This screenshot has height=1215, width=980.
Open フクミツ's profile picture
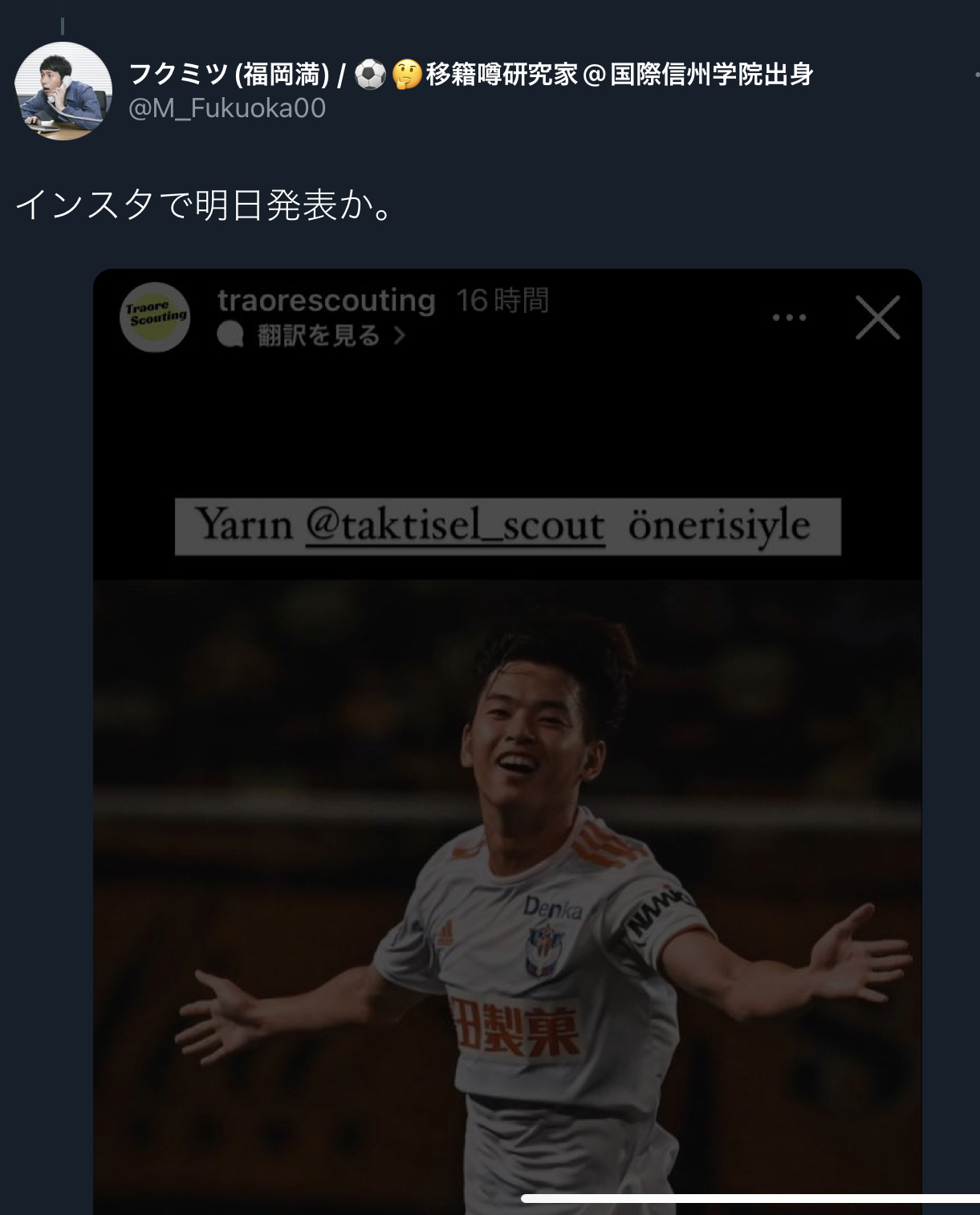[x=63, y=91]
